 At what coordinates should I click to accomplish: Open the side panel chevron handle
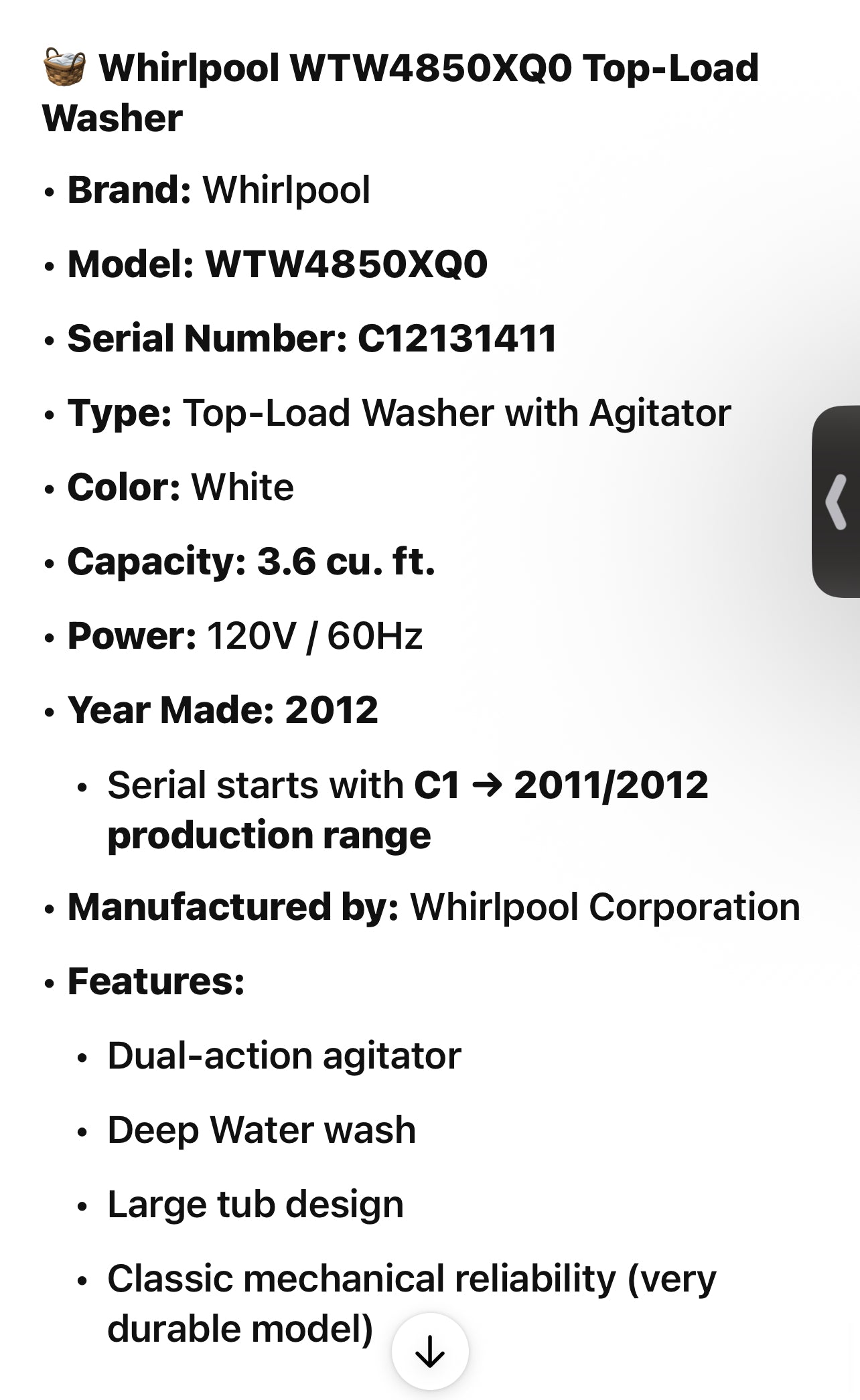(837, 501)
